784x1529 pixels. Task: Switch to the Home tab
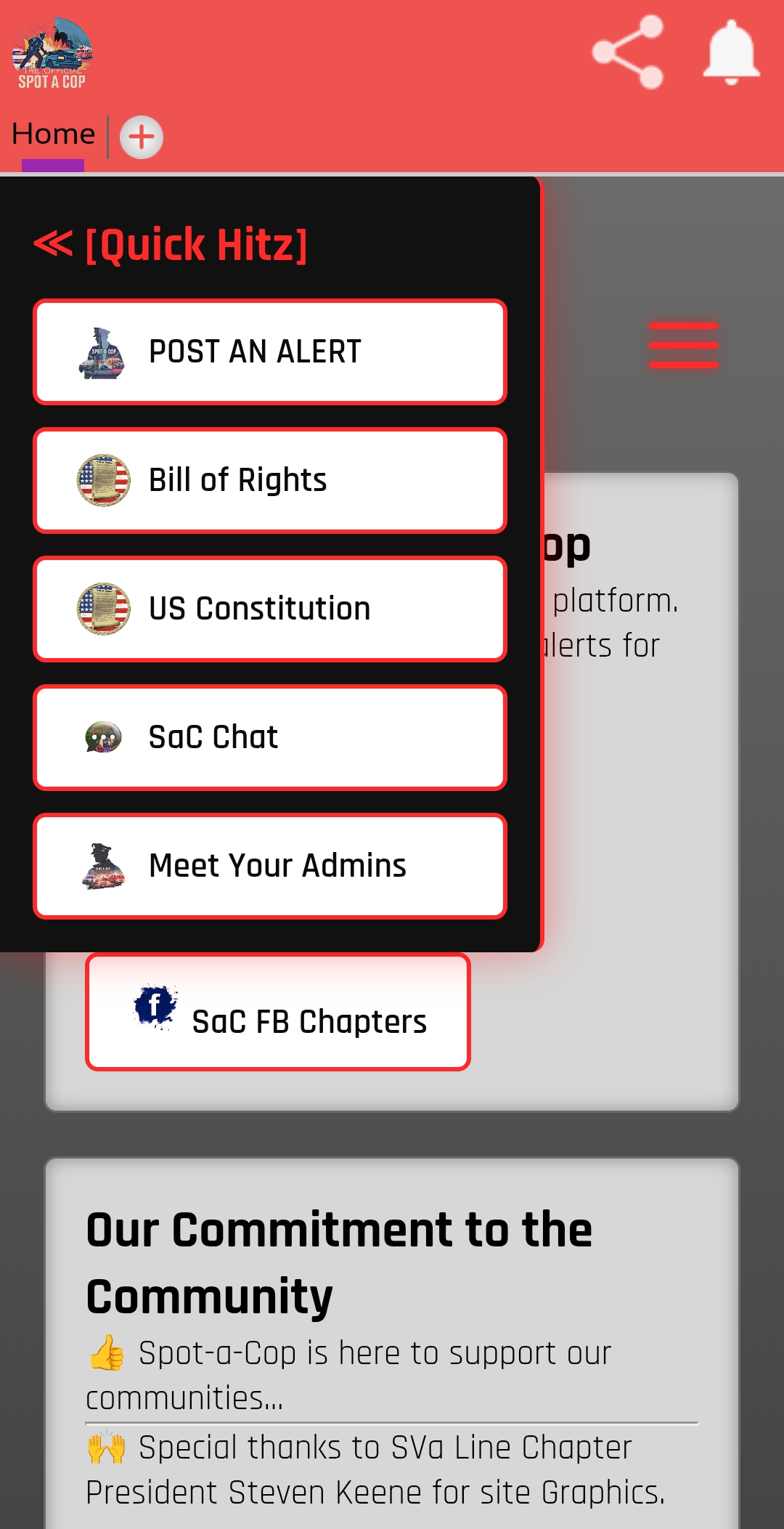pos(54,134)
